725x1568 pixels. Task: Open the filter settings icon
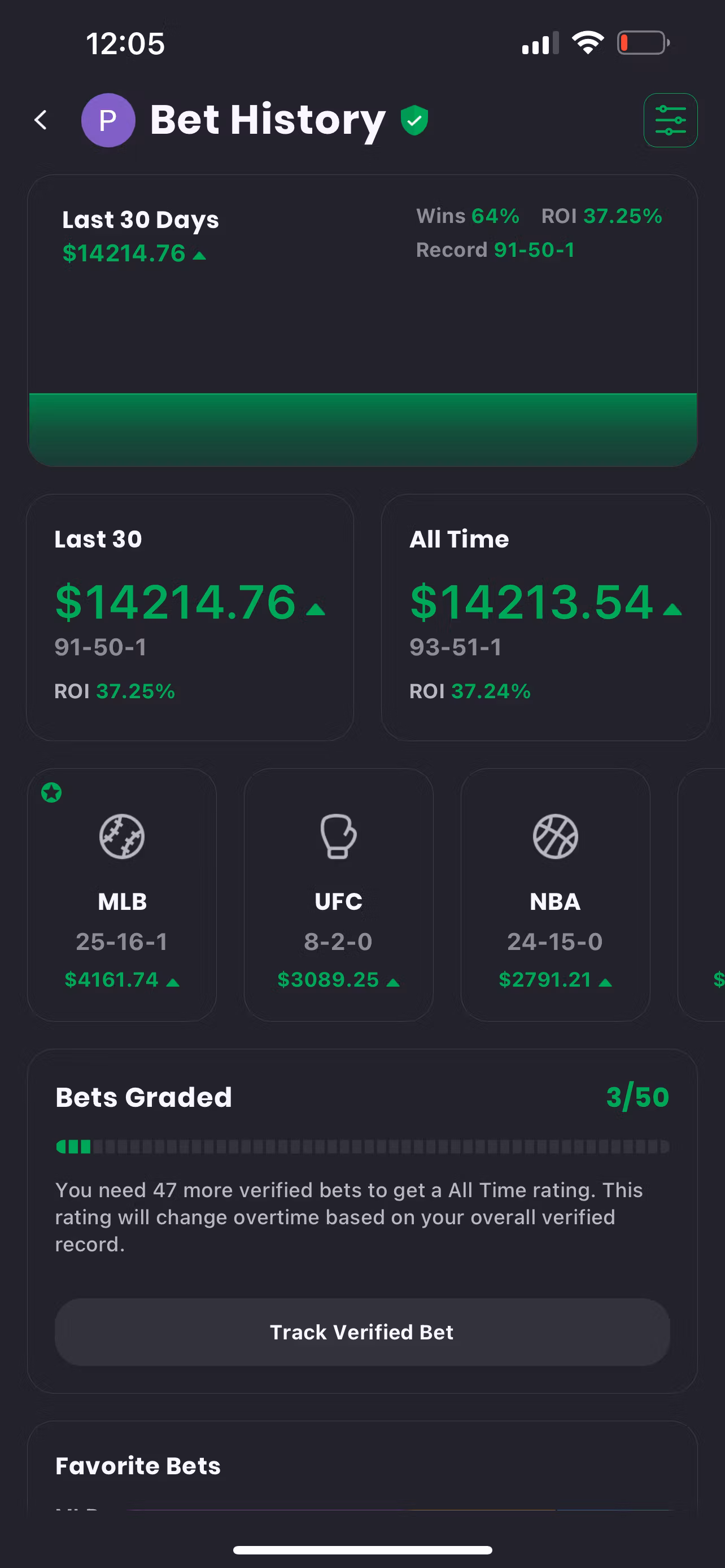[670, 120]
